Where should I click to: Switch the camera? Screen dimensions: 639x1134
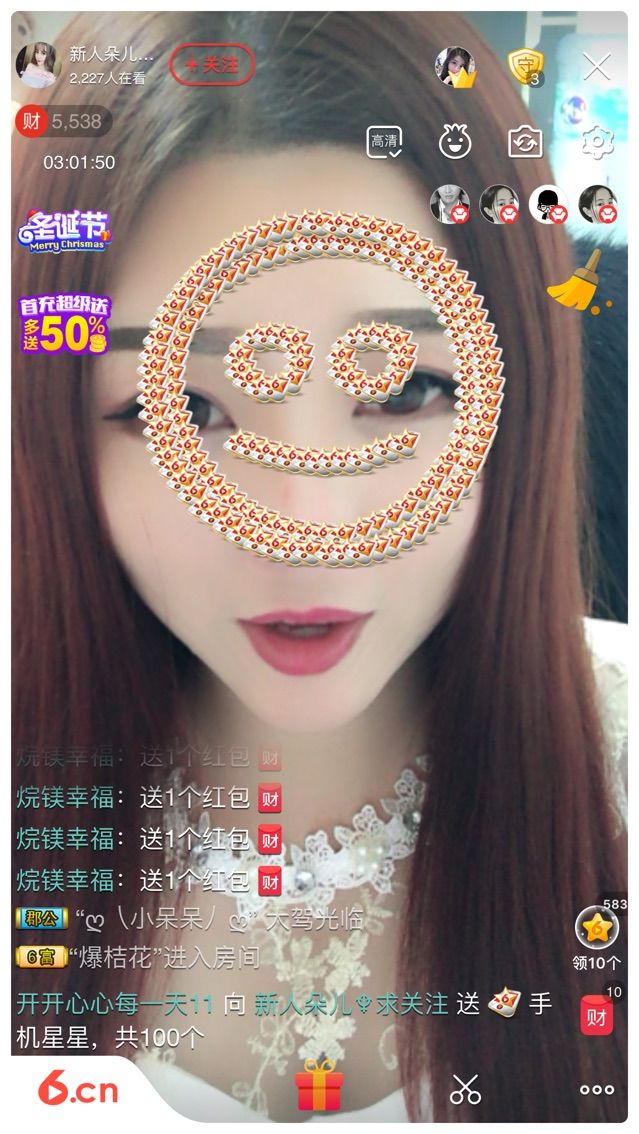point(525,143)
